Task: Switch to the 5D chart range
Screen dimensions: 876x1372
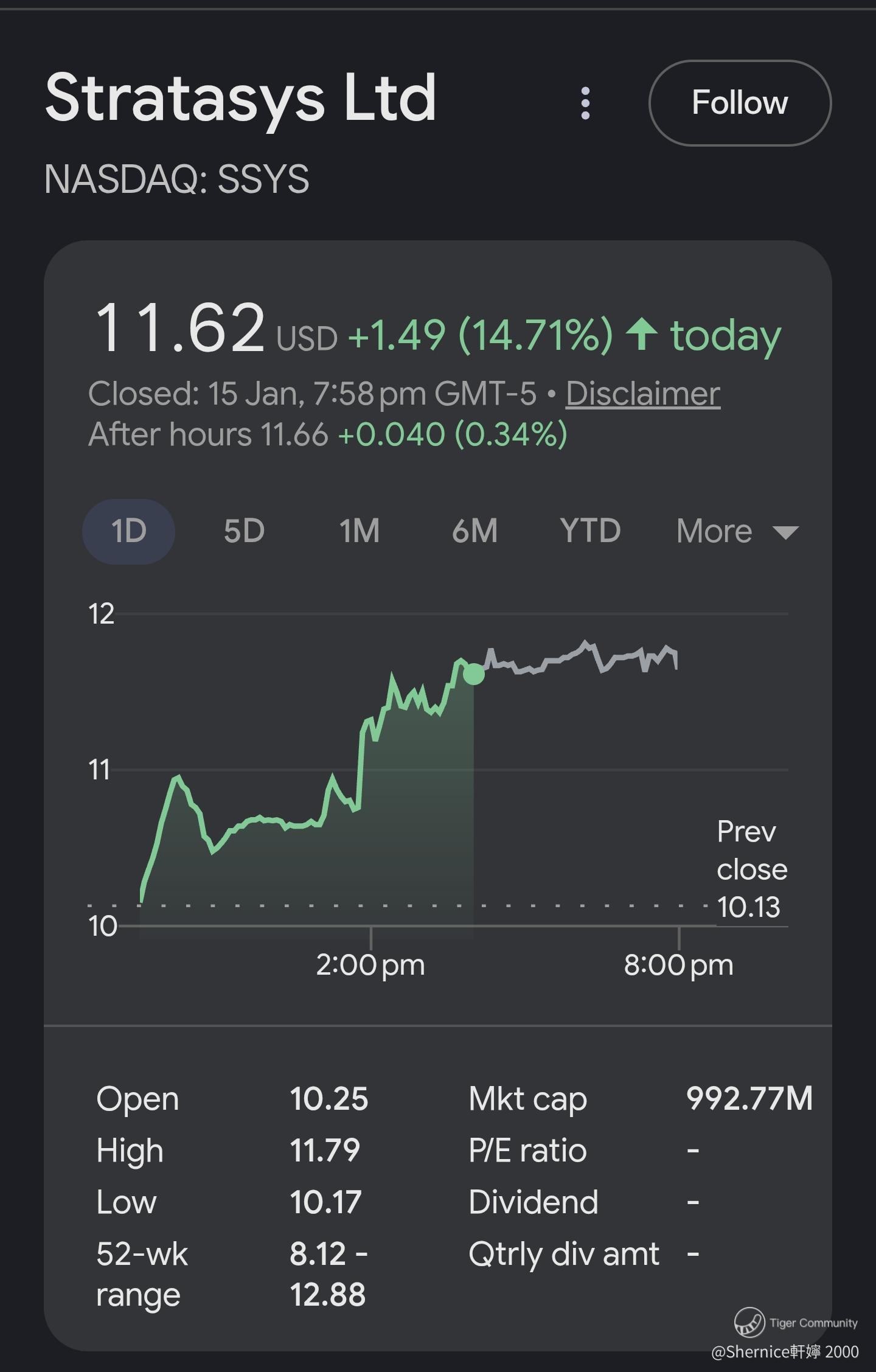Action: pos(244,531)
